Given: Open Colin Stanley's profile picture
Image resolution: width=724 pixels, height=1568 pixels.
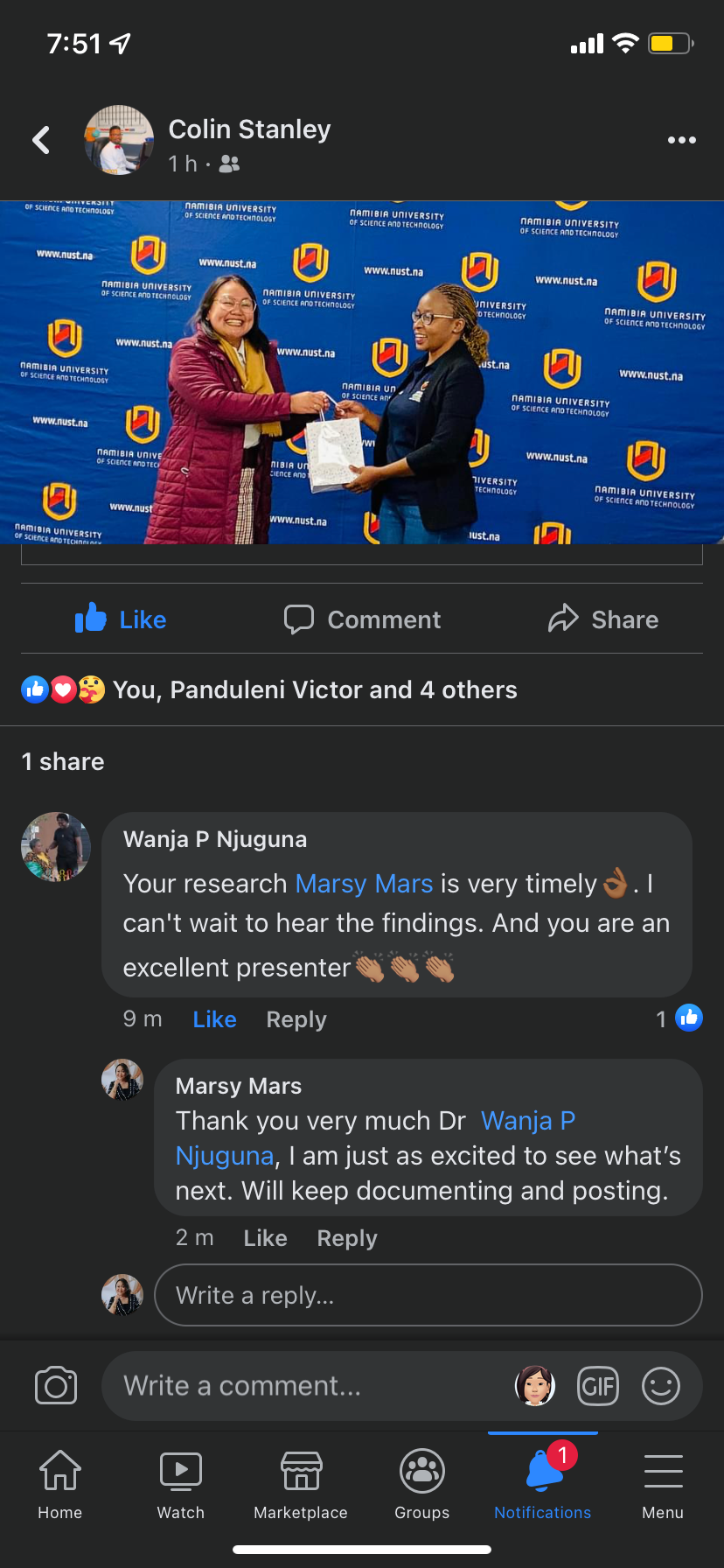Looking at the screenshot, I should 119,140.
